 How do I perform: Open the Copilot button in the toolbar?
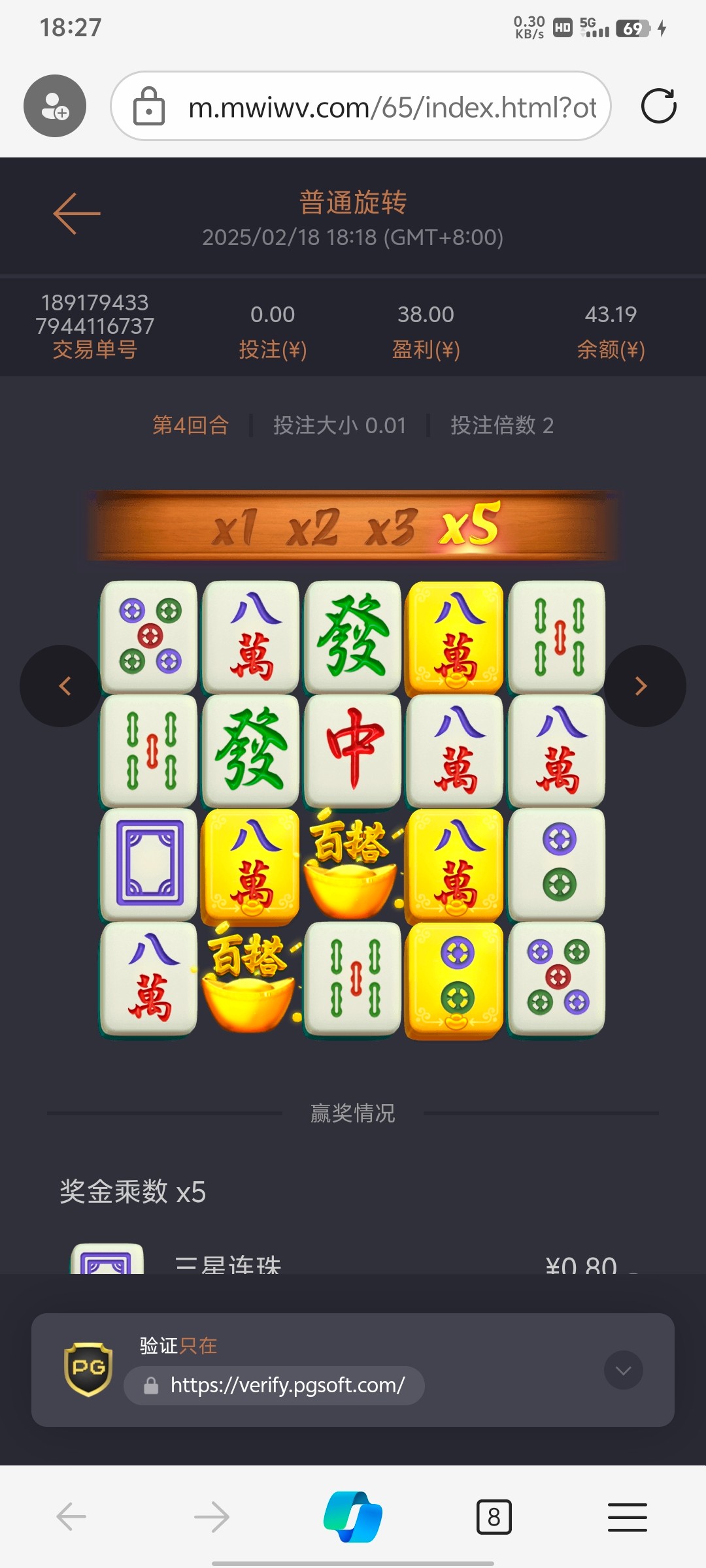coord(353,1516)
